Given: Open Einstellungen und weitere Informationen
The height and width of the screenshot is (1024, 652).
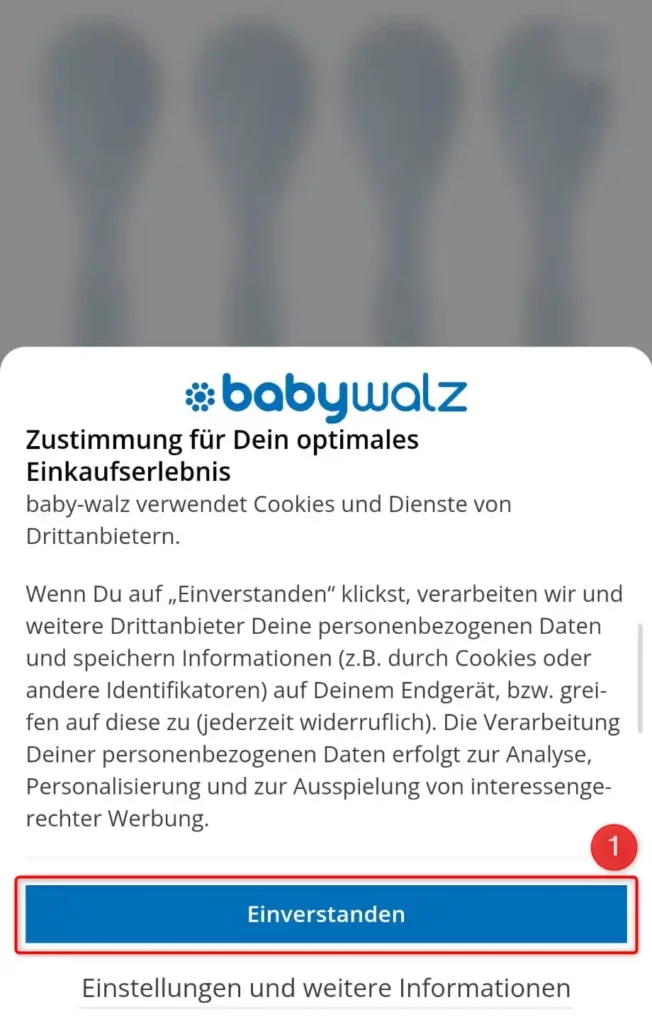Looking at the screenshot, I should click(326, 988).
